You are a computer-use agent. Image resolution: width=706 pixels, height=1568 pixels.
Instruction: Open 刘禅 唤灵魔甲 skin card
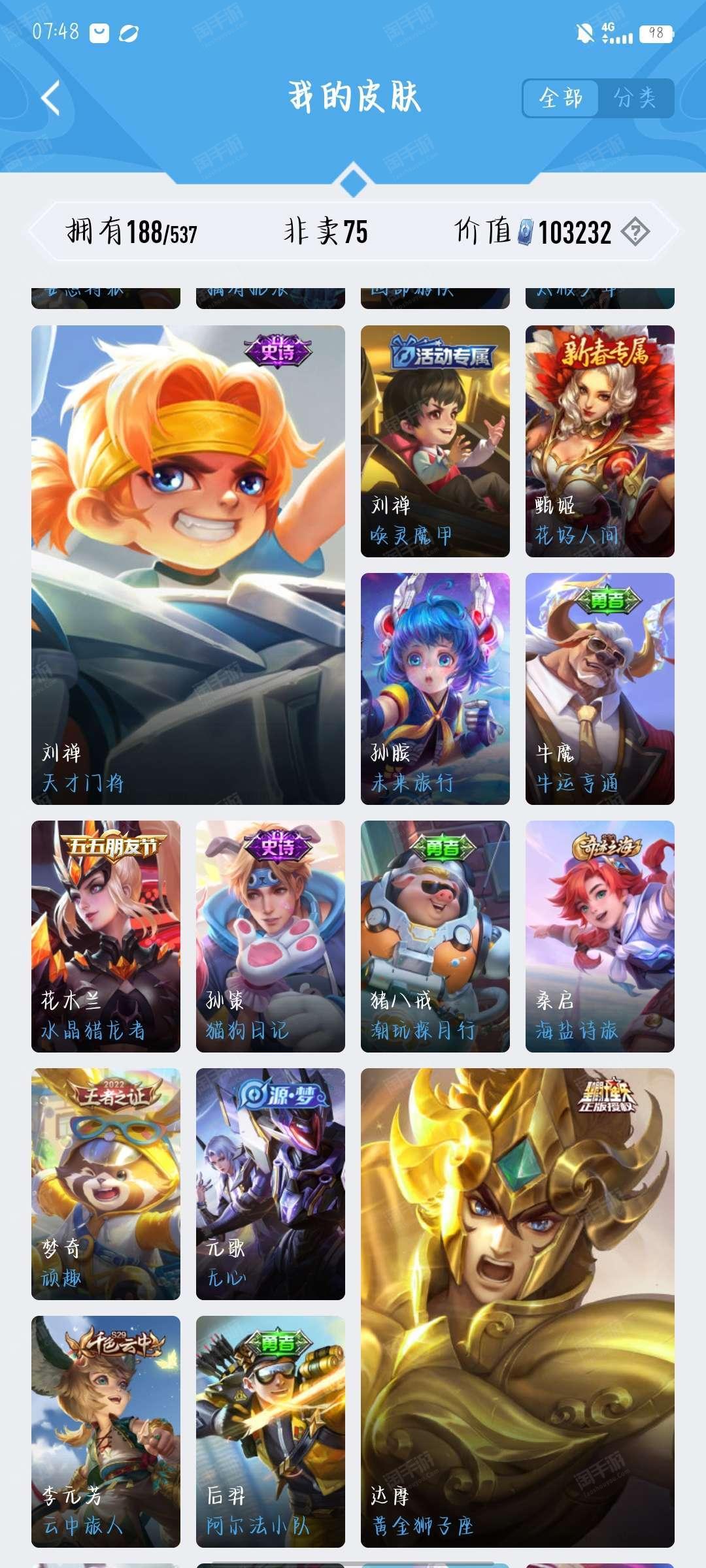point(435,441)
